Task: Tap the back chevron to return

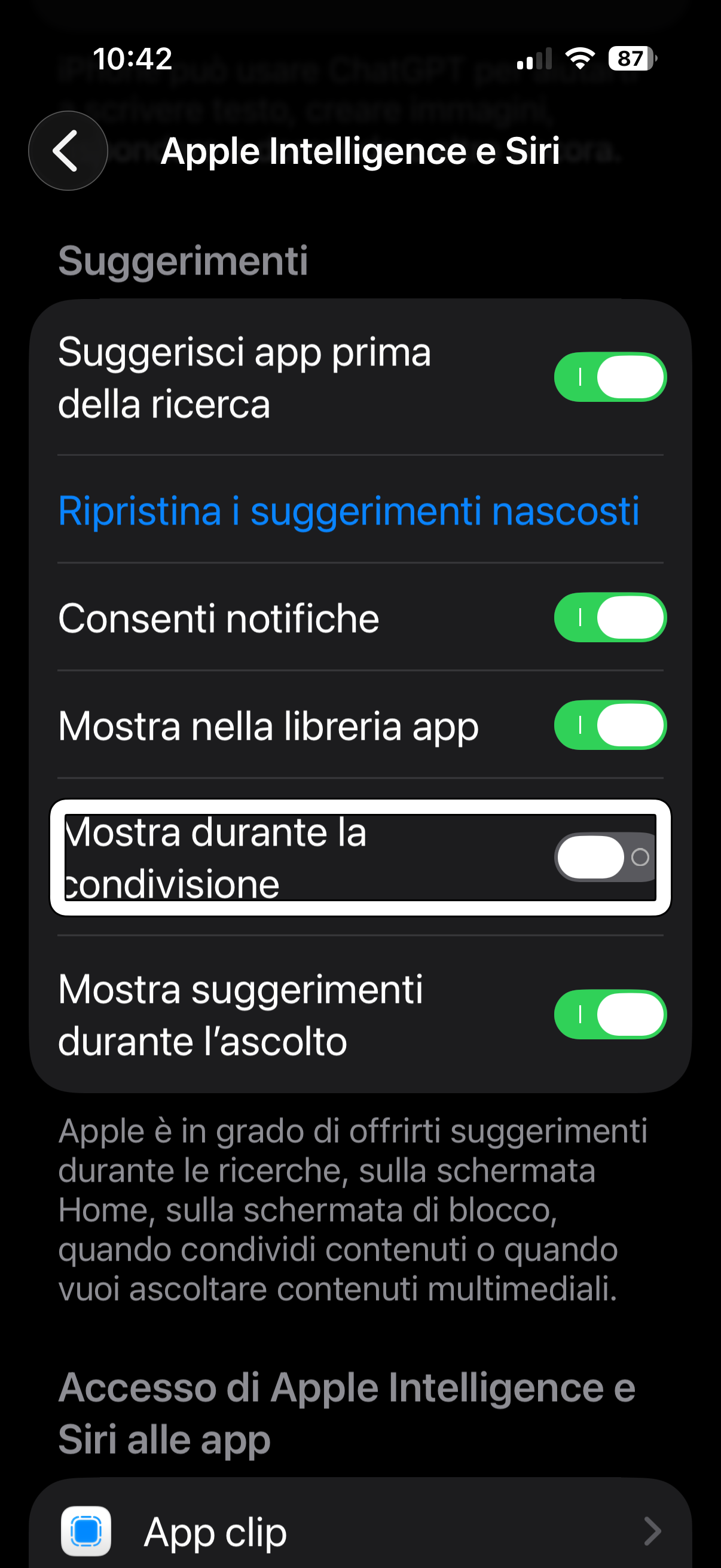Action: point(68,150)
